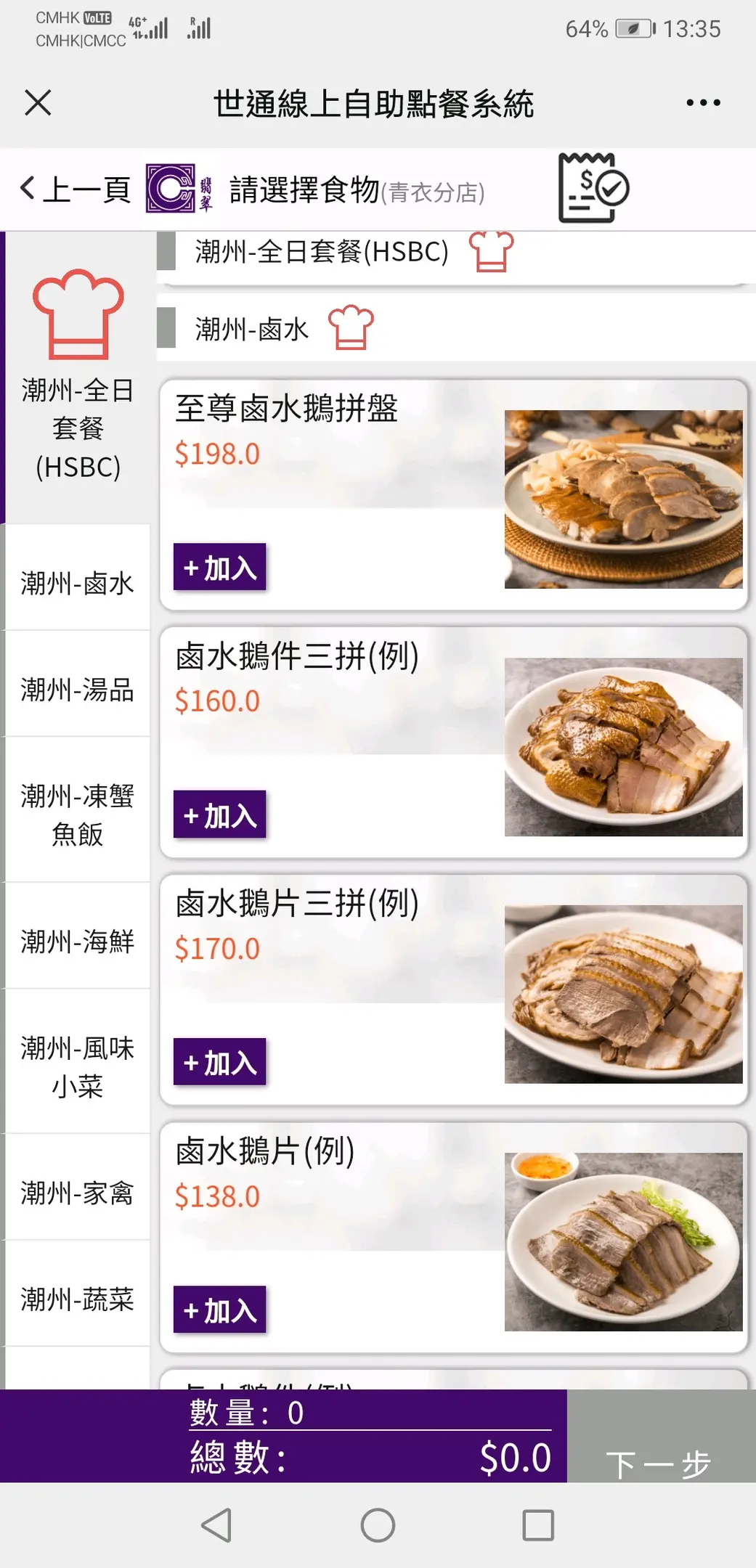Switch to 潮州-家禽 category
Viewport: 756px width, 1568px height.
pos(78,1193)
